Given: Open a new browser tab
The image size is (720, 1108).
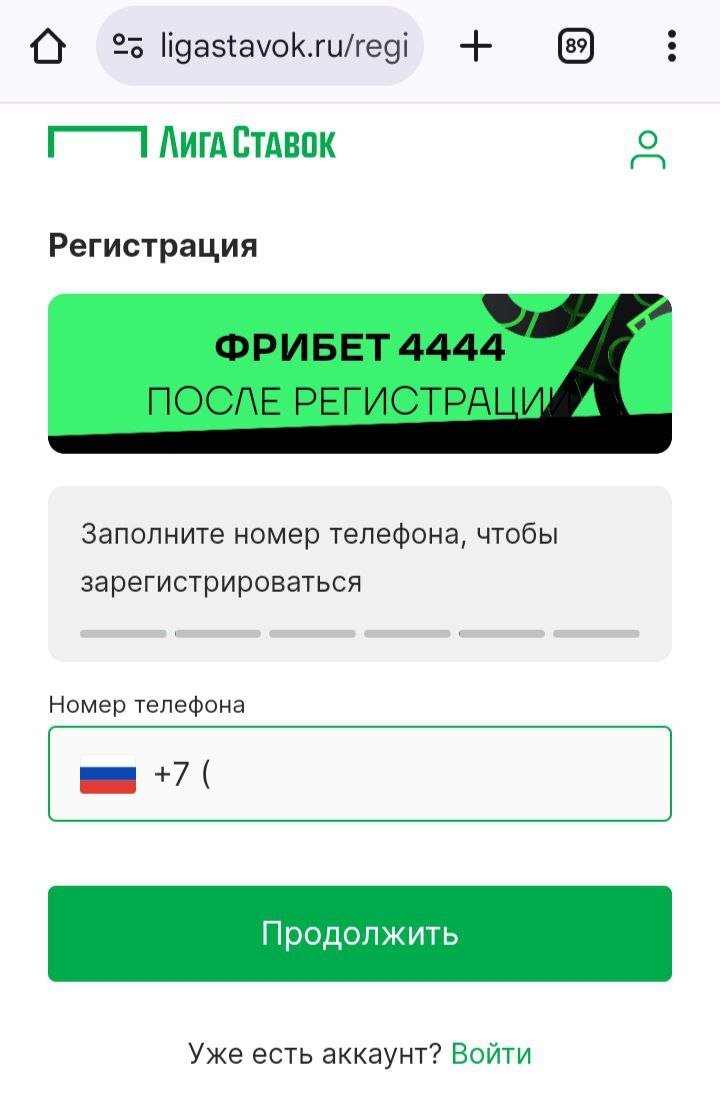Looking at the screenshot, I should 476,46.
